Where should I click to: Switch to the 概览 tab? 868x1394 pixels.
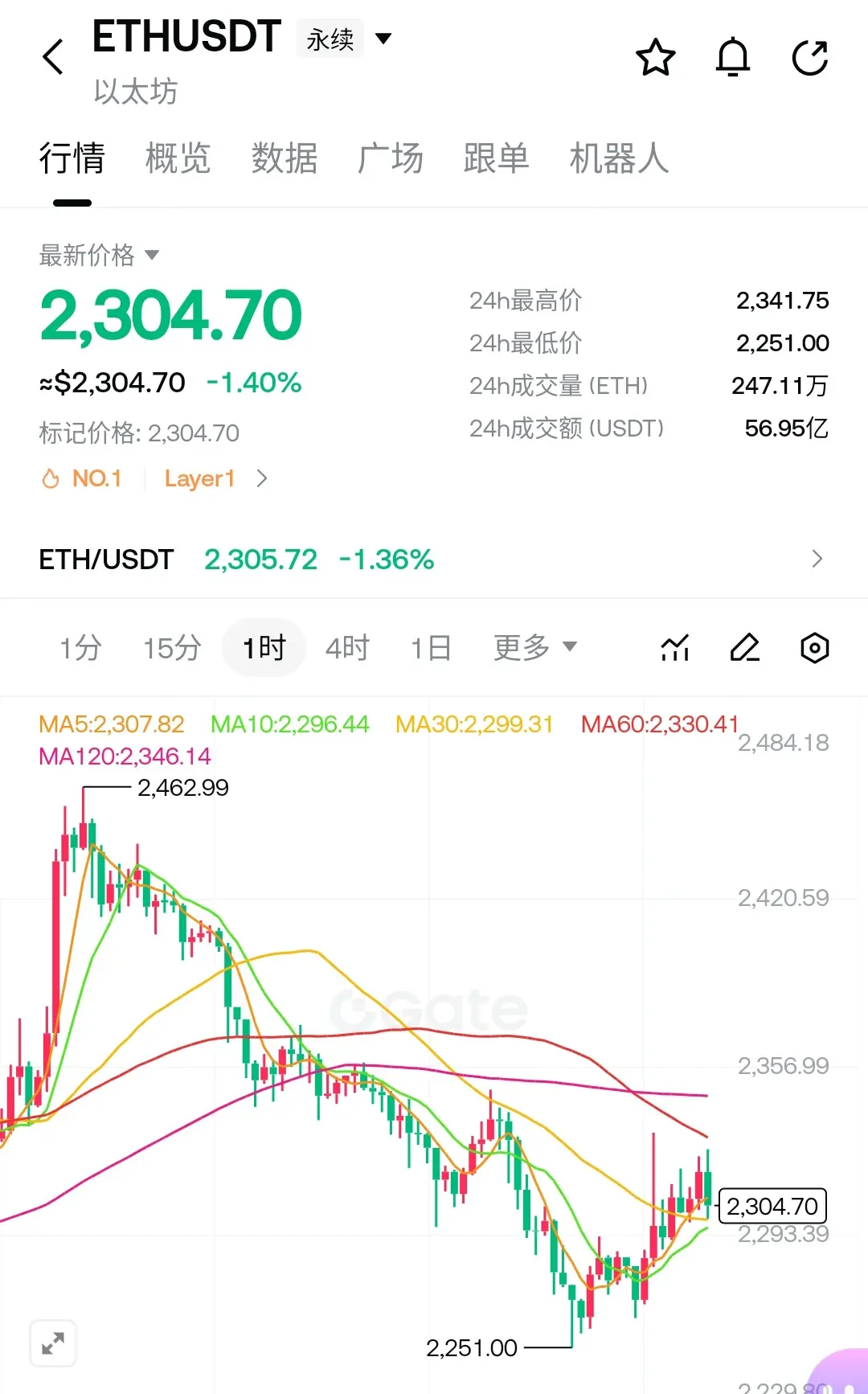point(178,159)
